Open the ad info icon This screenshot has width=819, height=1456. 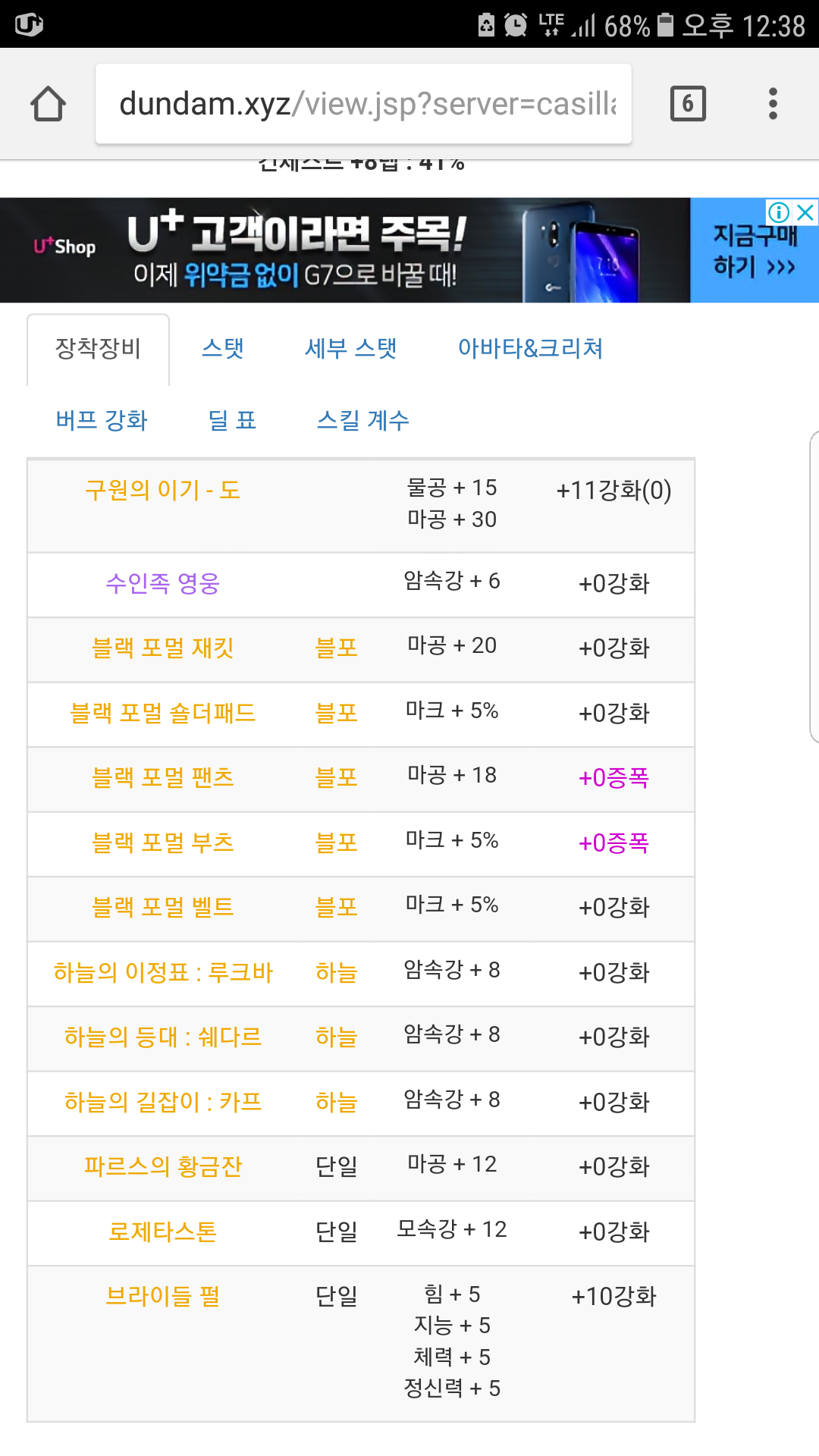(x=779, y=212)
